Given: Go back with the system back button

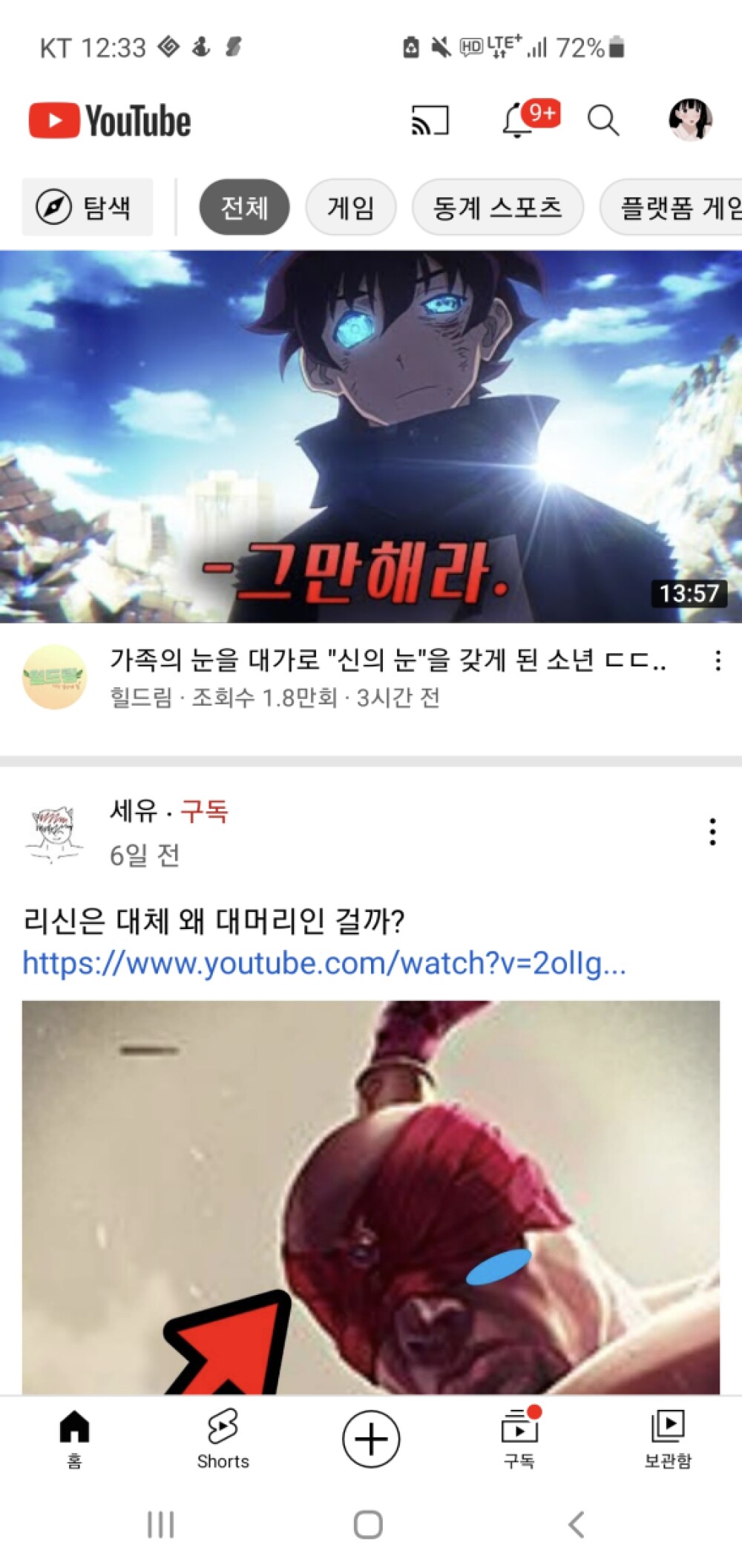Looking at the screenshot, I should pyautogui.click(x=577, y=1525).
